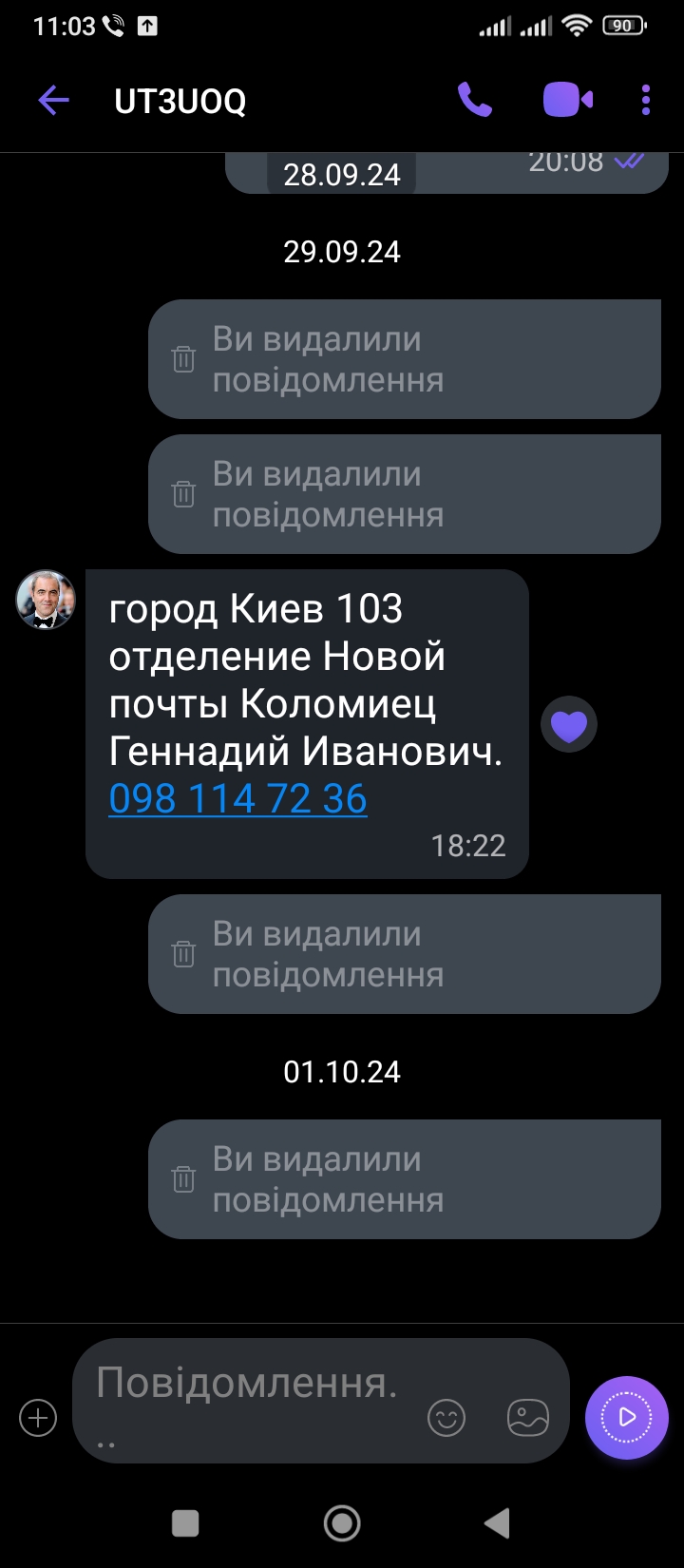Start a video call with UT3UOQ
Viewport: 684px width, 1568px height.
coord(567,100)
